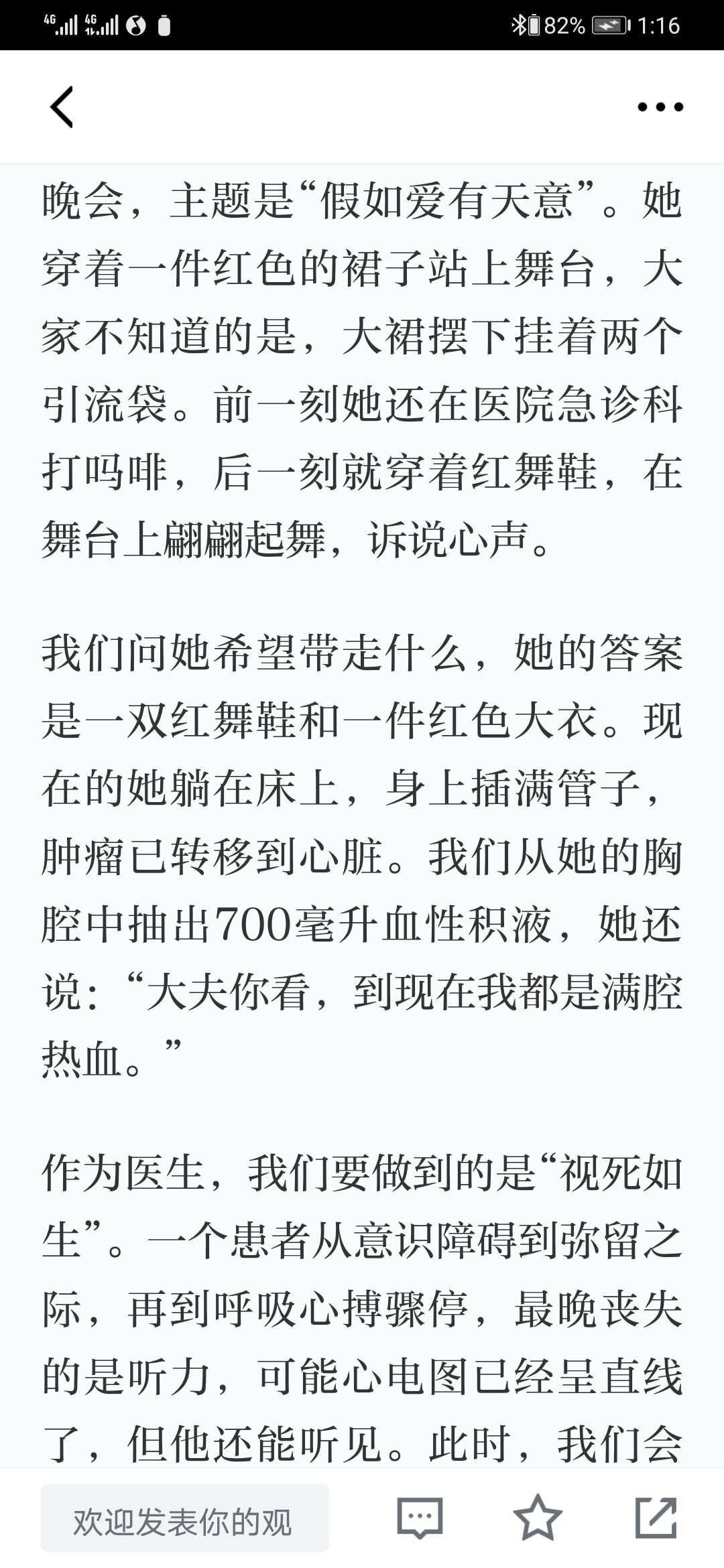Screen dimensions: 724x1568
Task: Open the three-dot overflow menu
Action: pos(660,107)
